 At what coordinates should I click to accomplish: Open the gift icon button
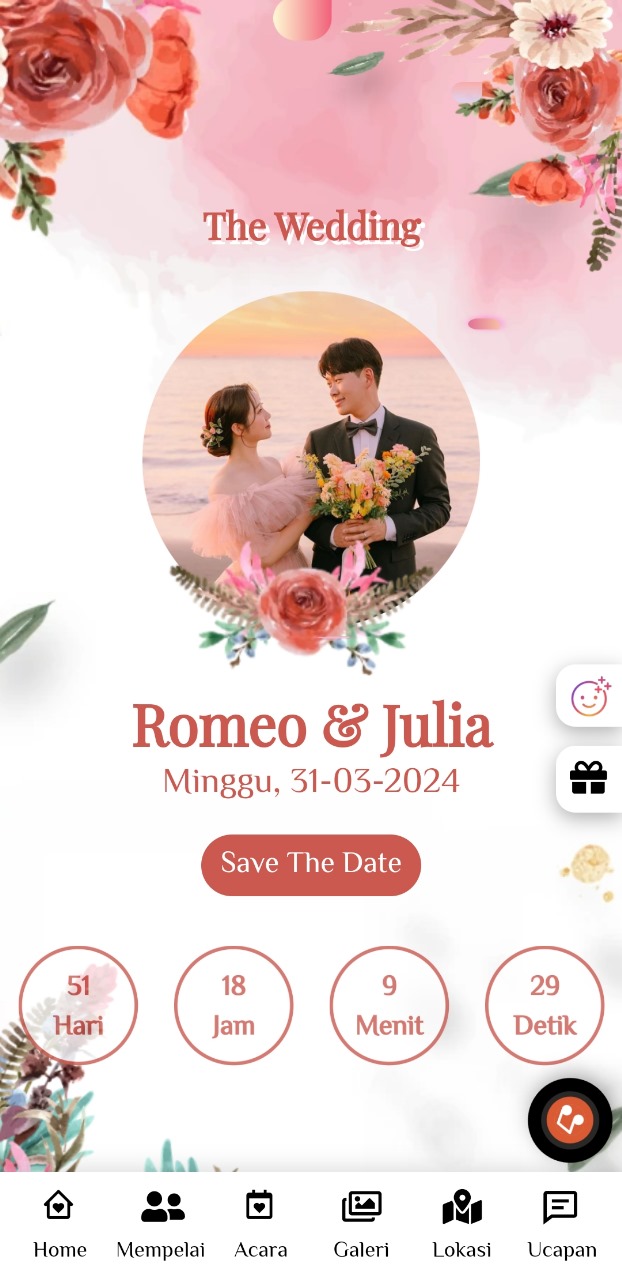click(x=589, y=778)
